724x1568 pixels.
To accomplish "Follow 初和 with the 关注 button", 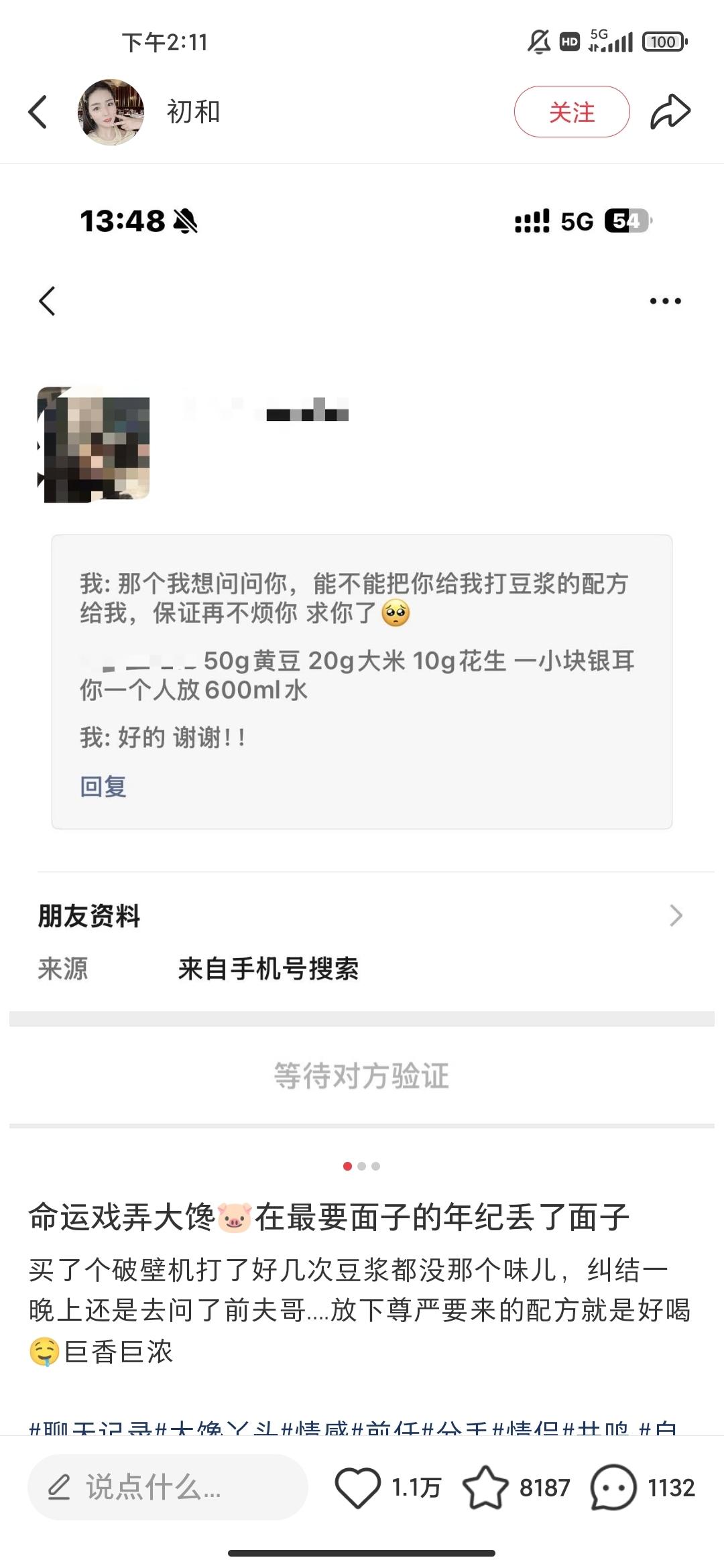I will (x=572, y=112).
